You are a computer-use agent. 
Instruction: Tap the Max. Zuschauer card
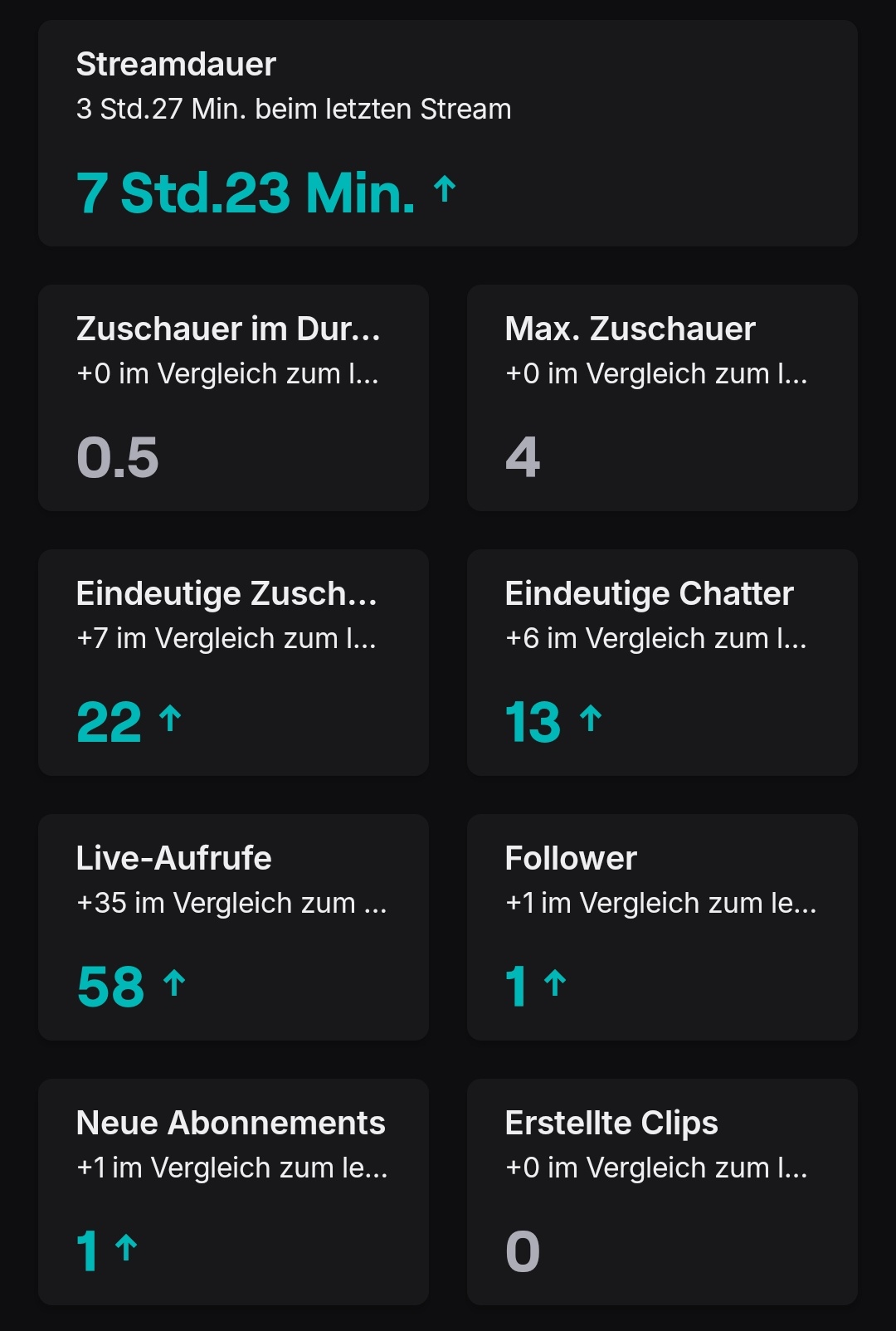coord(662,397)
